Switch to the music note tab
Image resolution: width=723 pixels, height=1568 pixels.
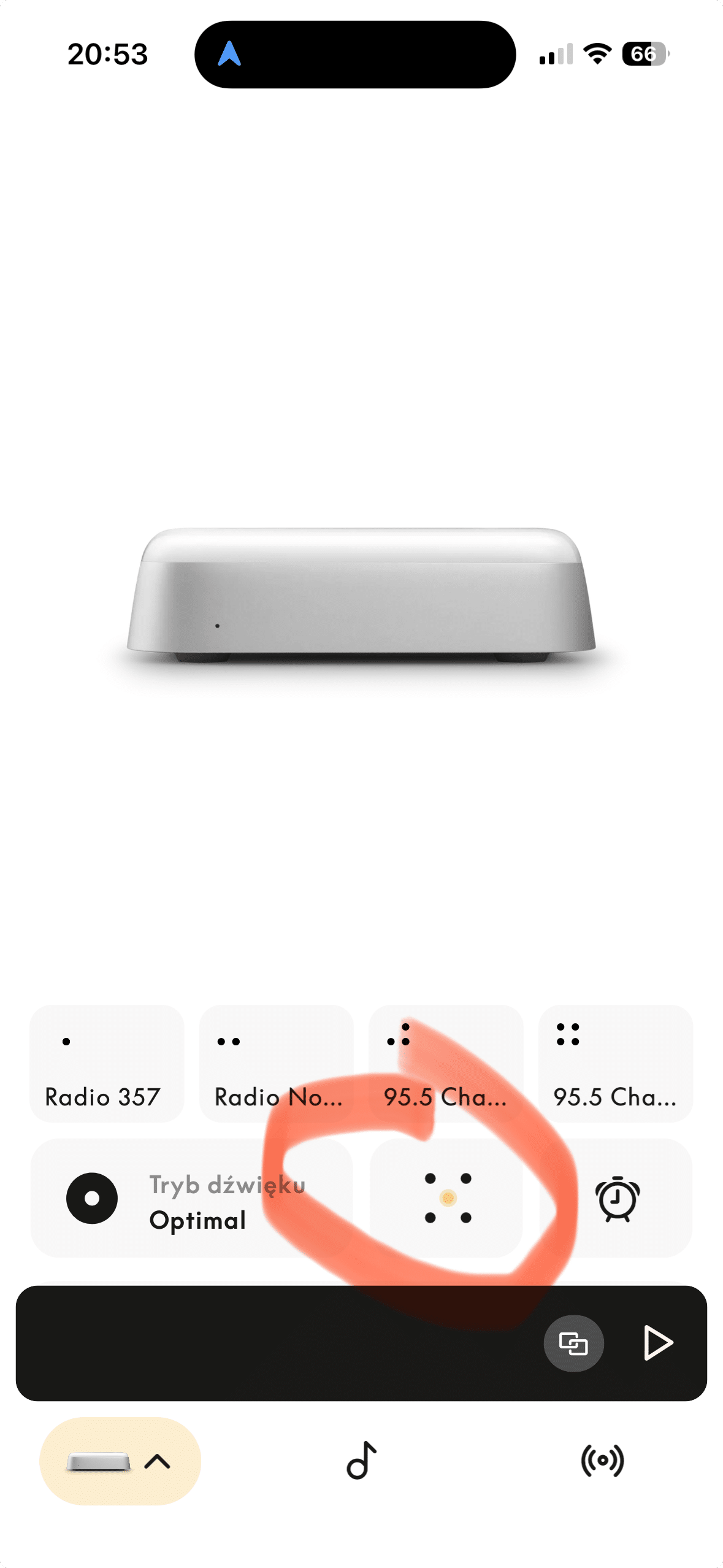click(x=361, y=1461)
